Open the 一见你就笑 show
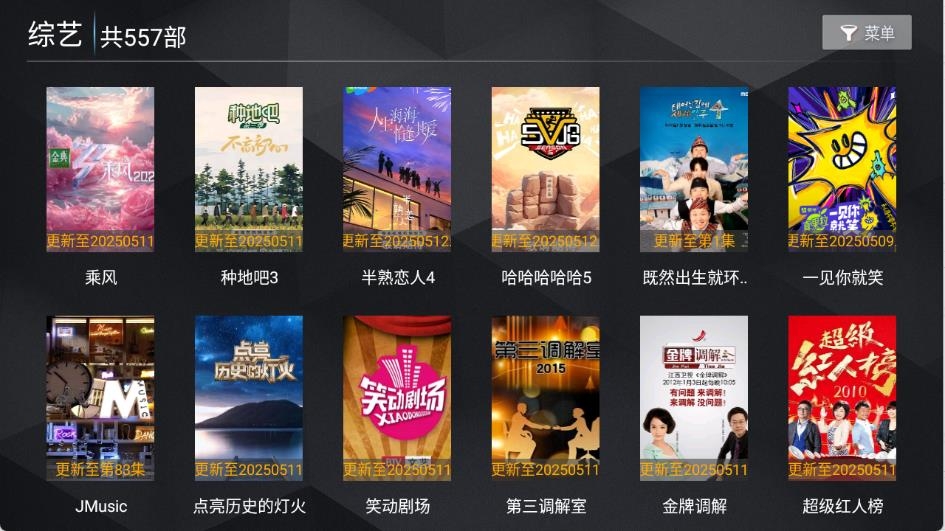The width and height of the screenshot is (945, 531). (842, 169)
